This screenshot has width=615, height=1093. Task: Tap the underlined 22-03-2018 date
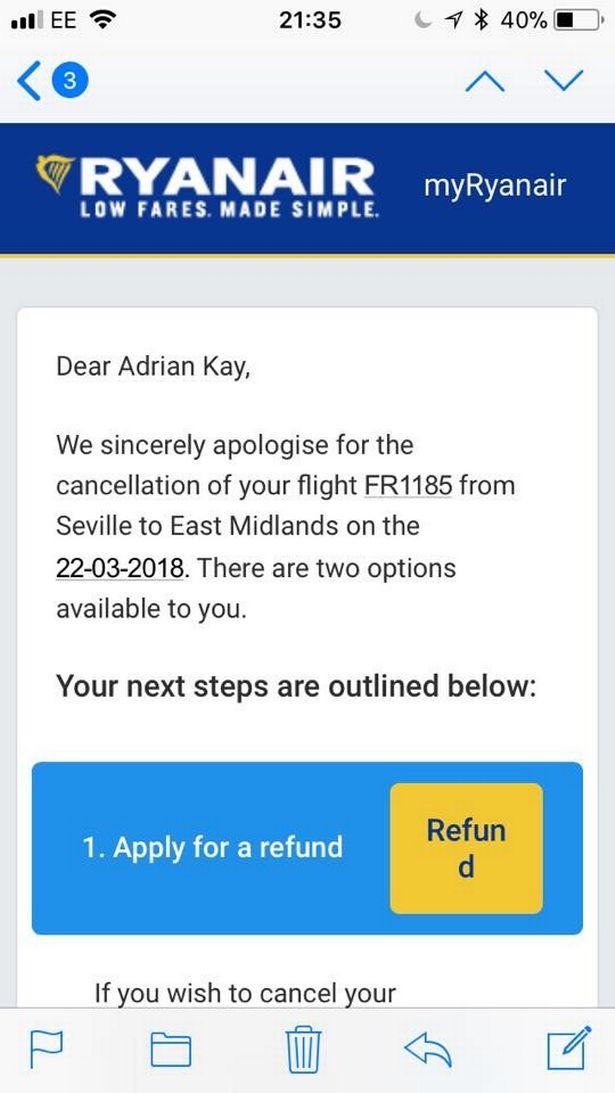point(120,568)
